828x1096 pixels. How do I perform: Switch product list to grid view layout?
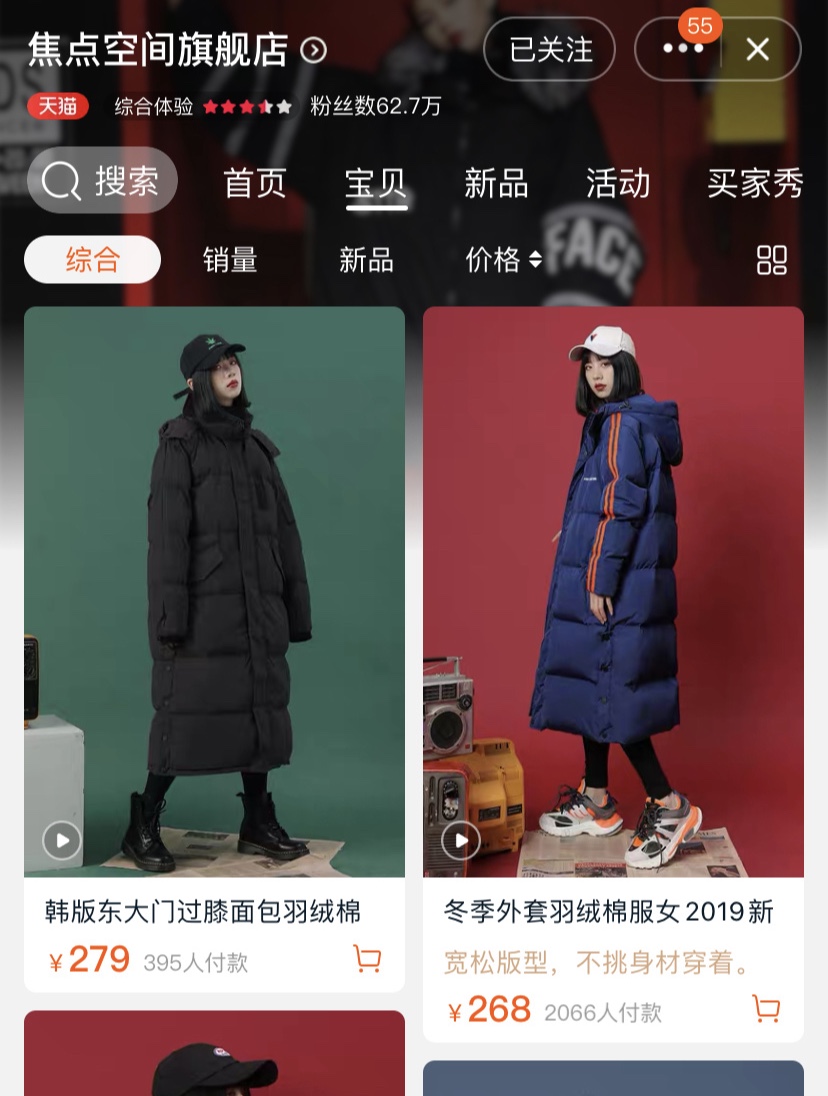point(771,260)
